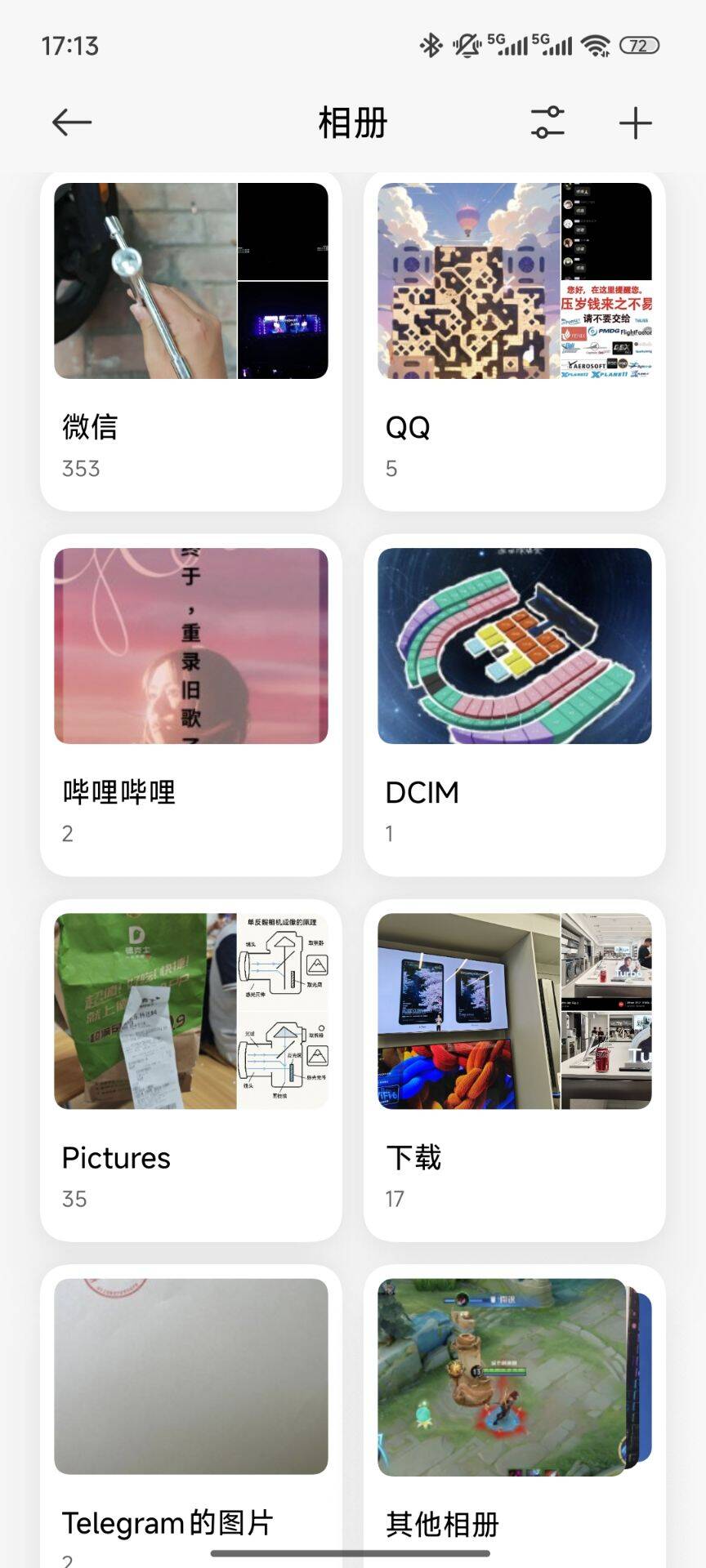
Task: Create a new album with plus icon
Action: [x=635, y=123]
